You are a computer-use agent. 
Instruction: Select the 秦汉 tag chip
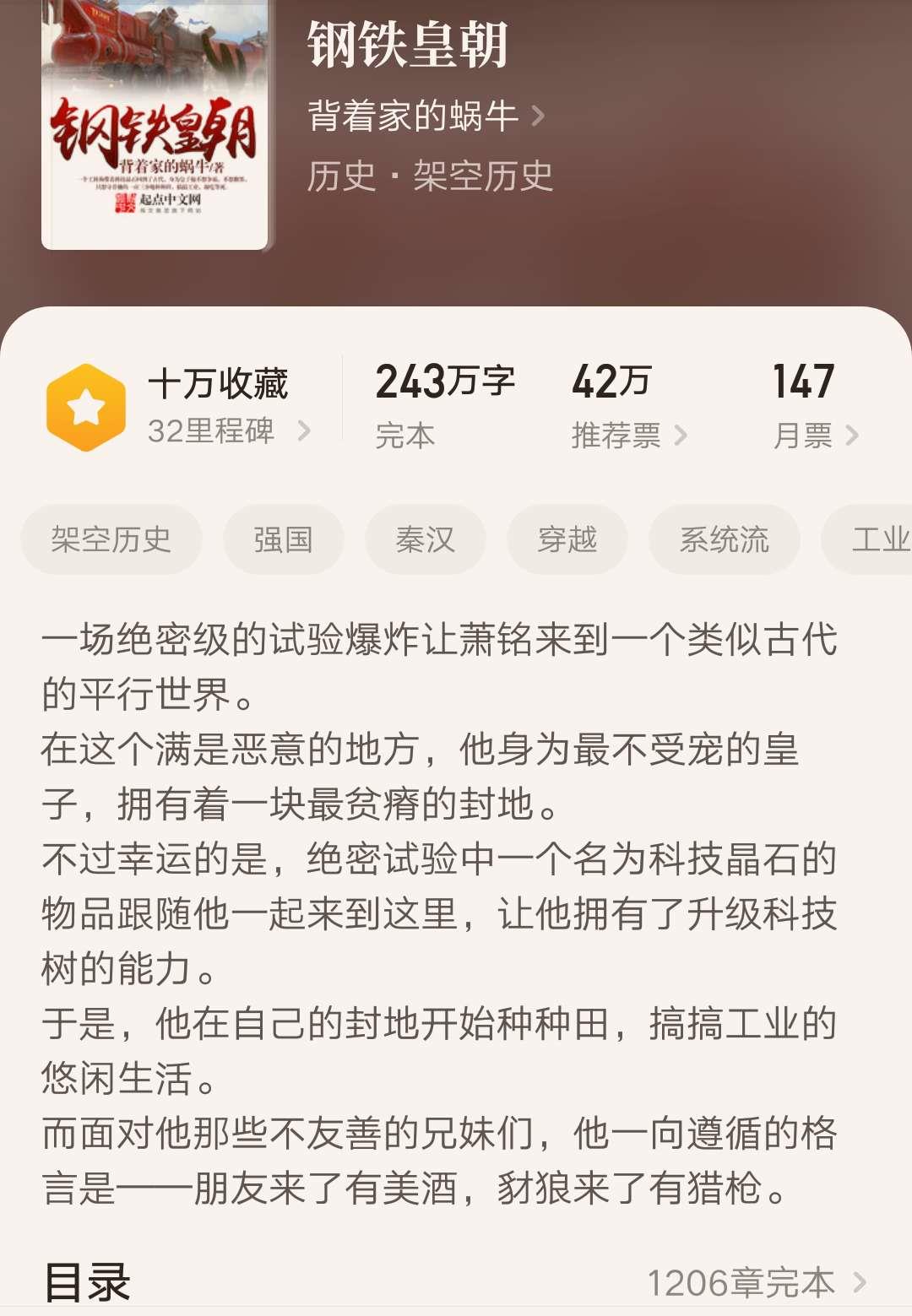tap(426, 539)
